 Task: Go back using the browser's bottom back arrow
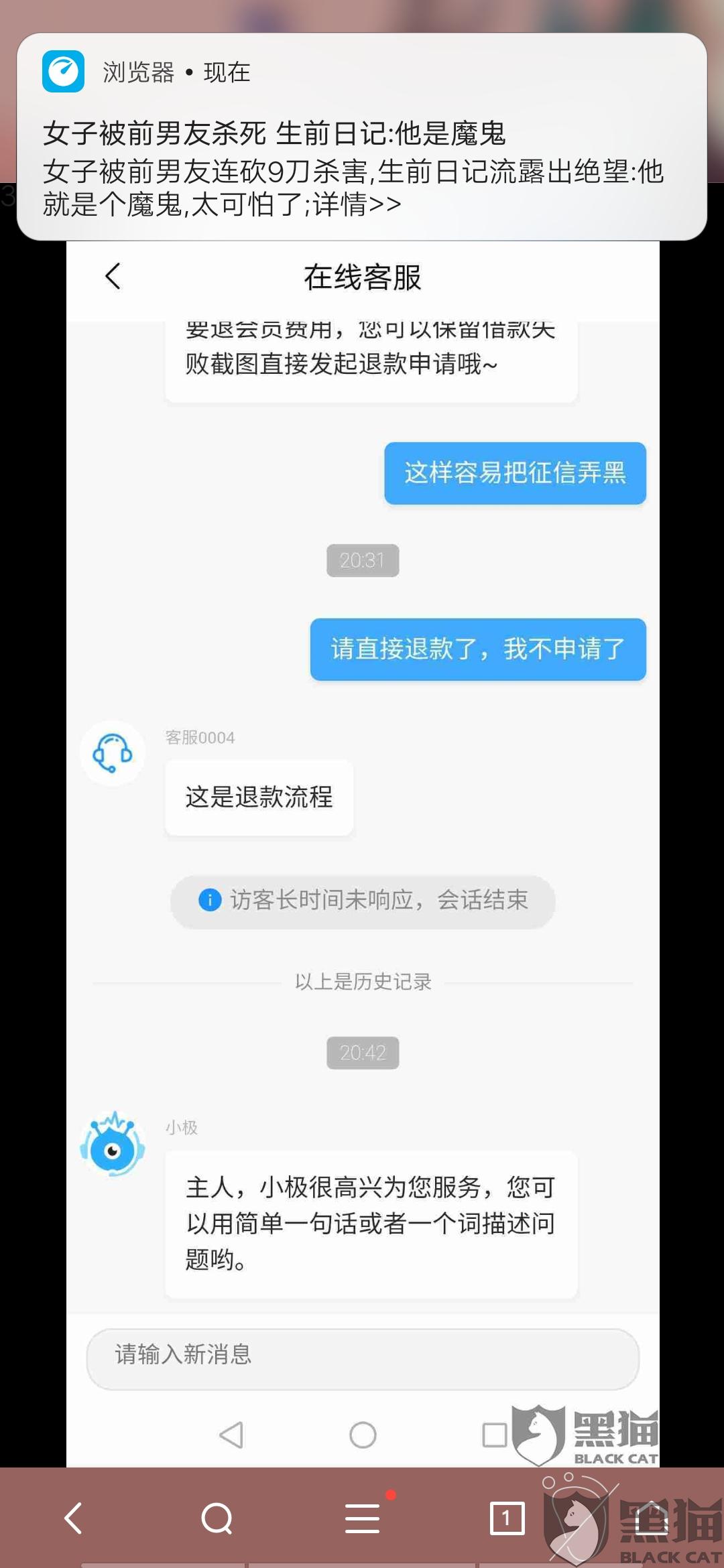coord(73,1518)
